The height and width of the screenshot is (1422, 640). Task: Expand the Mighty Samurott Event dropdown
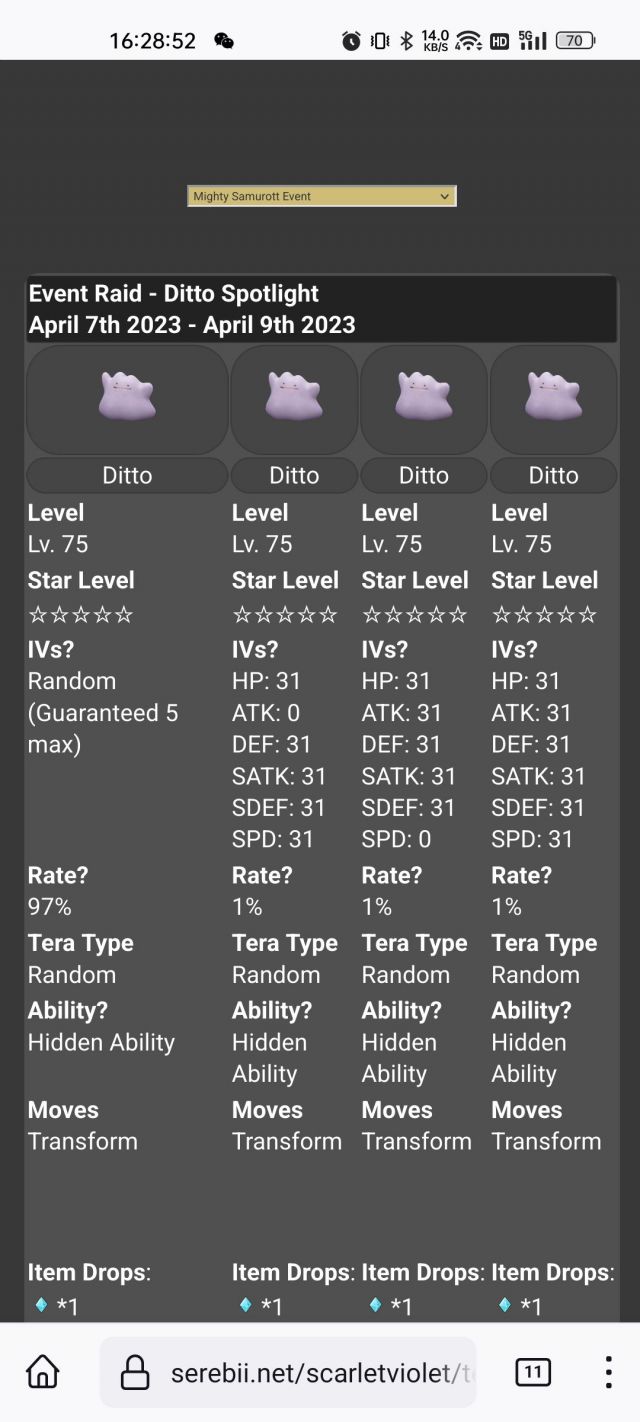(322, 196)
